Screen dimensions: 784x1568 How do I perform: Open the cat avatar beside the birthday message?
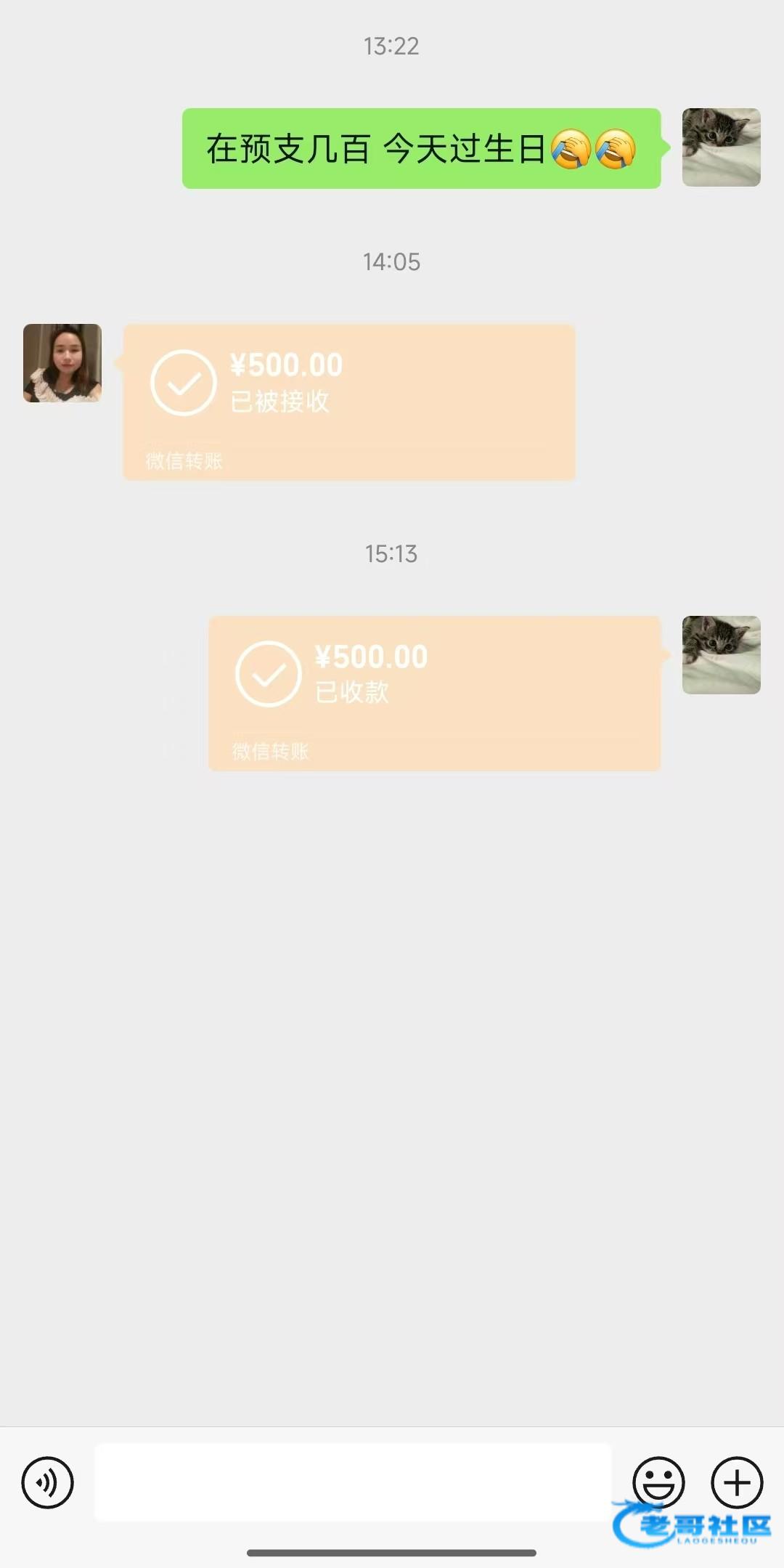point(721,147)
